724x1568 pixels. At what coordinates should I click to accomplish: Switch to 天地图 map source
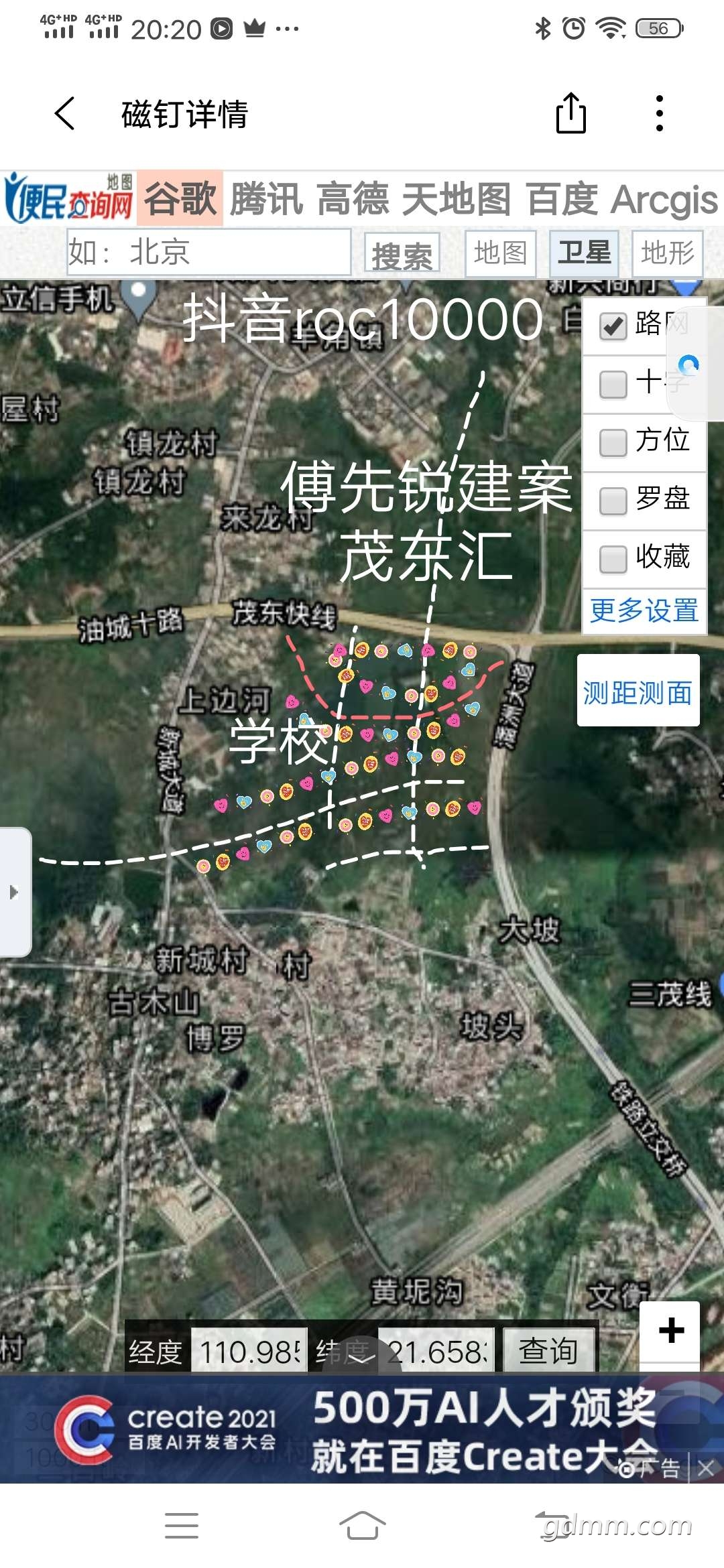457,199
